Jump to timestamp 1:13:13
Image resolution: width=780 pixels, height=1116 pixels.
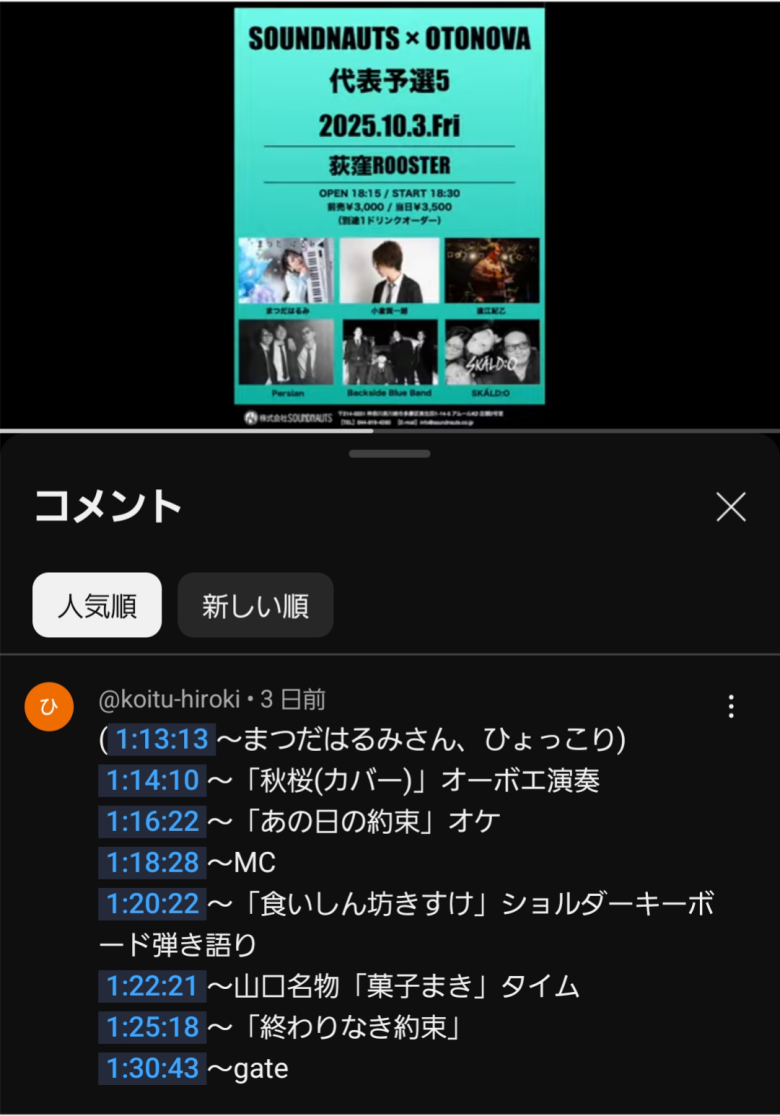tap(160, 740)
